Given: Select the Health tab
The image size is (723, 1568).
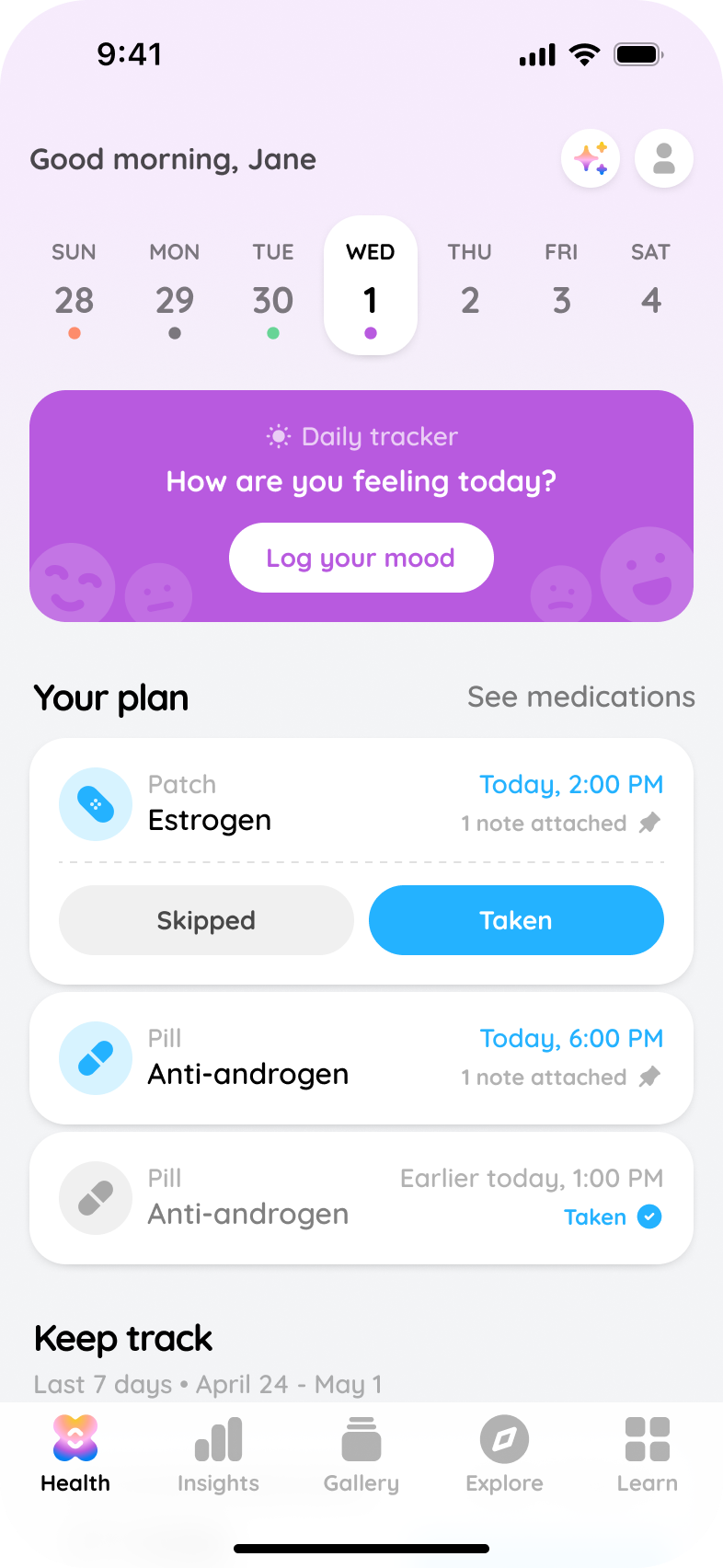Looking at the screenshot, I should [x=75, y=1454].
